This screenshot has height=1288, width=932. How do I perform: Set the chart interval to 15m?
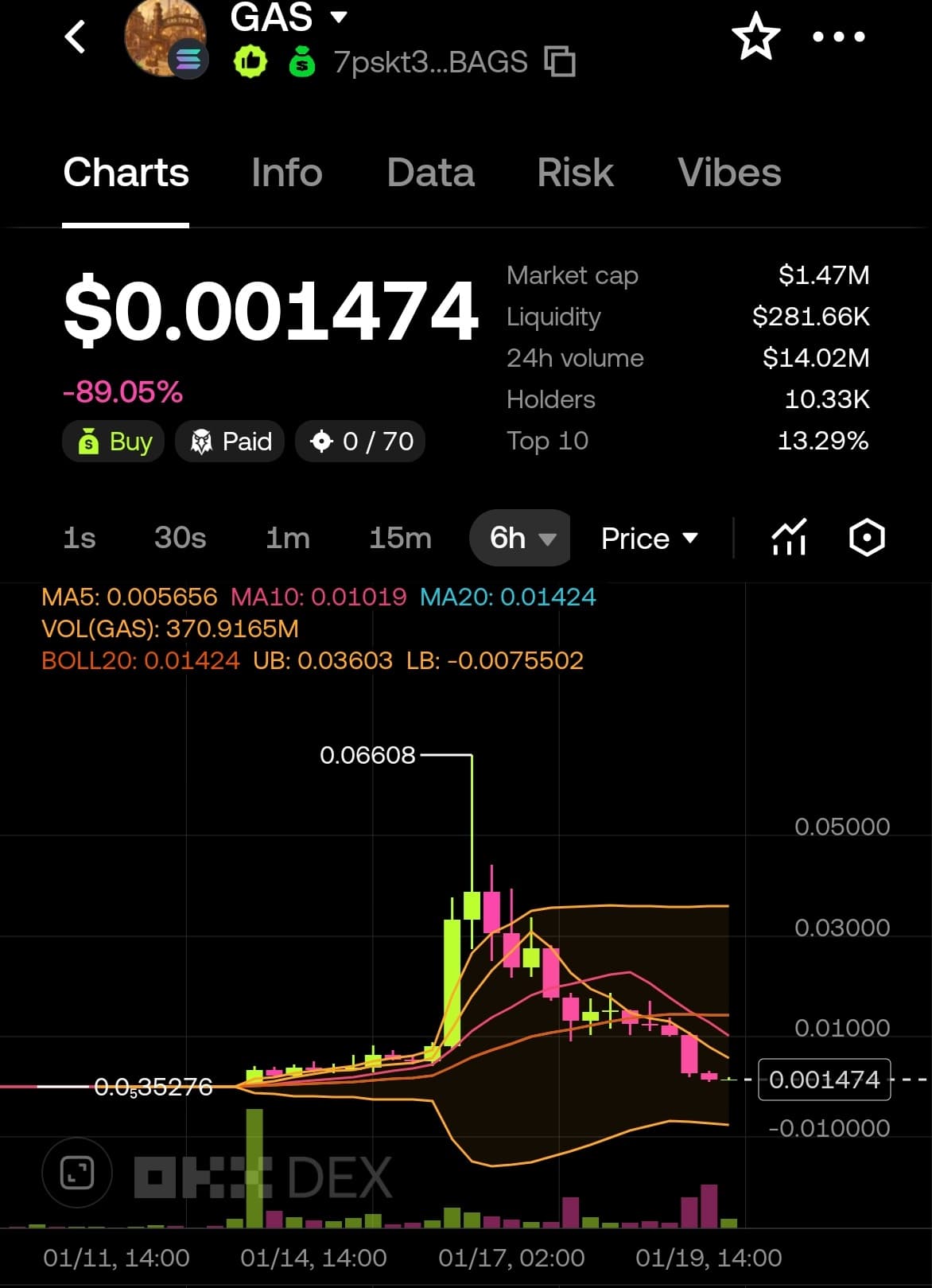pos(400,539)
